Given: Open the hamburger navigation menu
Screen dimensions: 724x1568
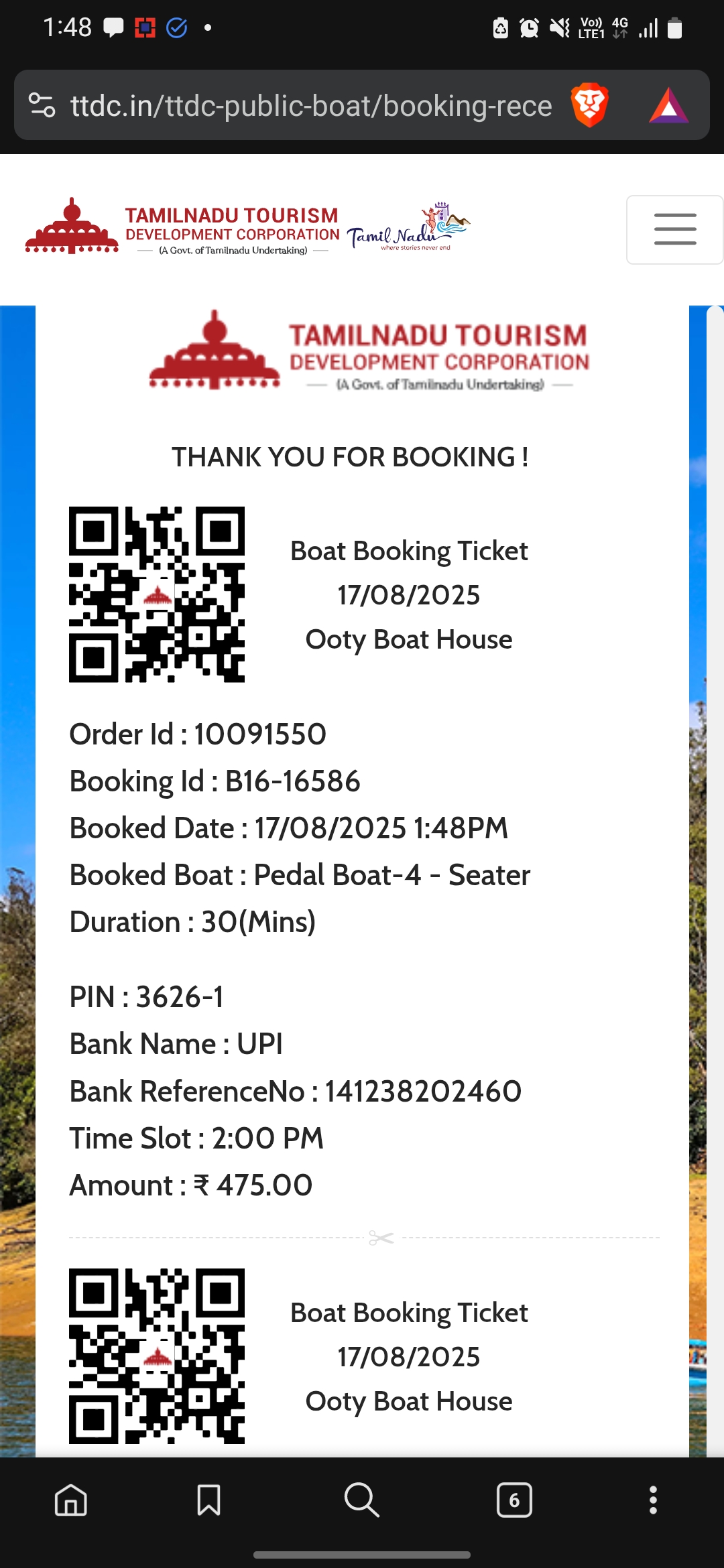Looking at the screenshot, I should 674,230.
